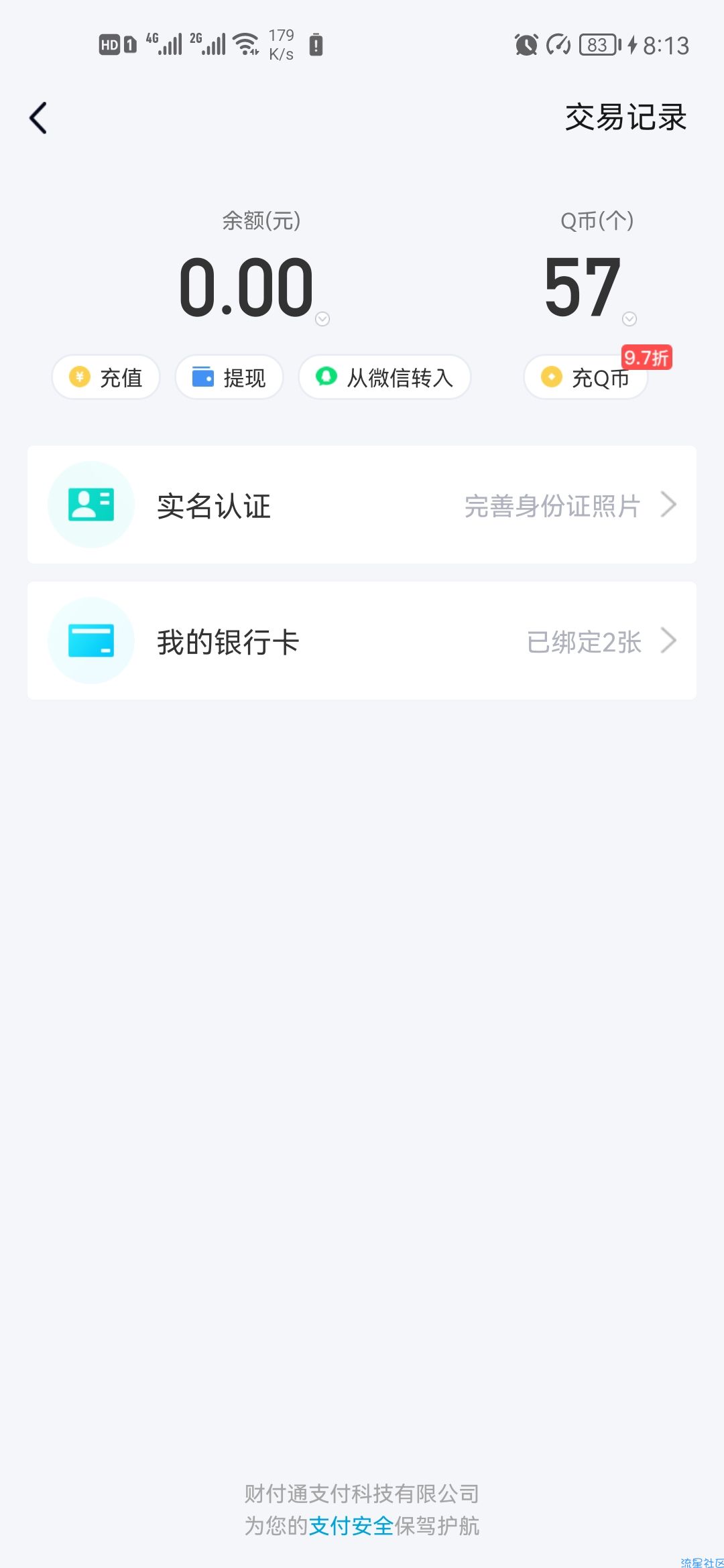Tap 充Q币 to recharge Q coins
Image resolution: width=724 pixels, height=1568 pixels.
click(586, 377)
